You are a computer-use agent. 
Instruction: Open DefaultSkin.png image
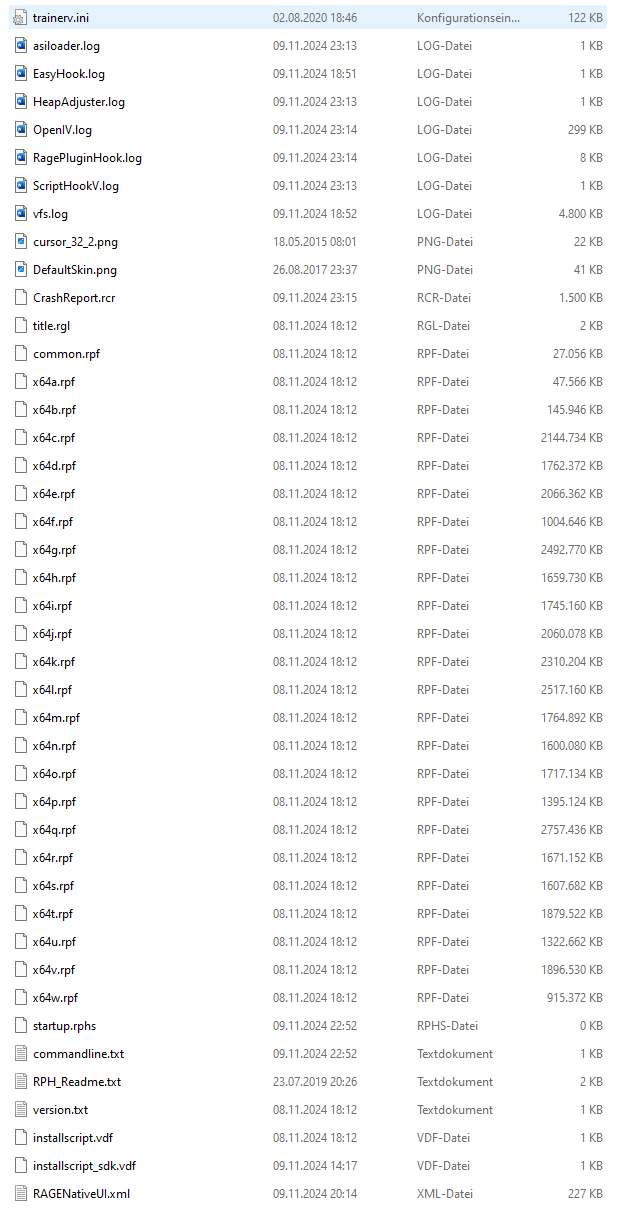pos(74,270)
